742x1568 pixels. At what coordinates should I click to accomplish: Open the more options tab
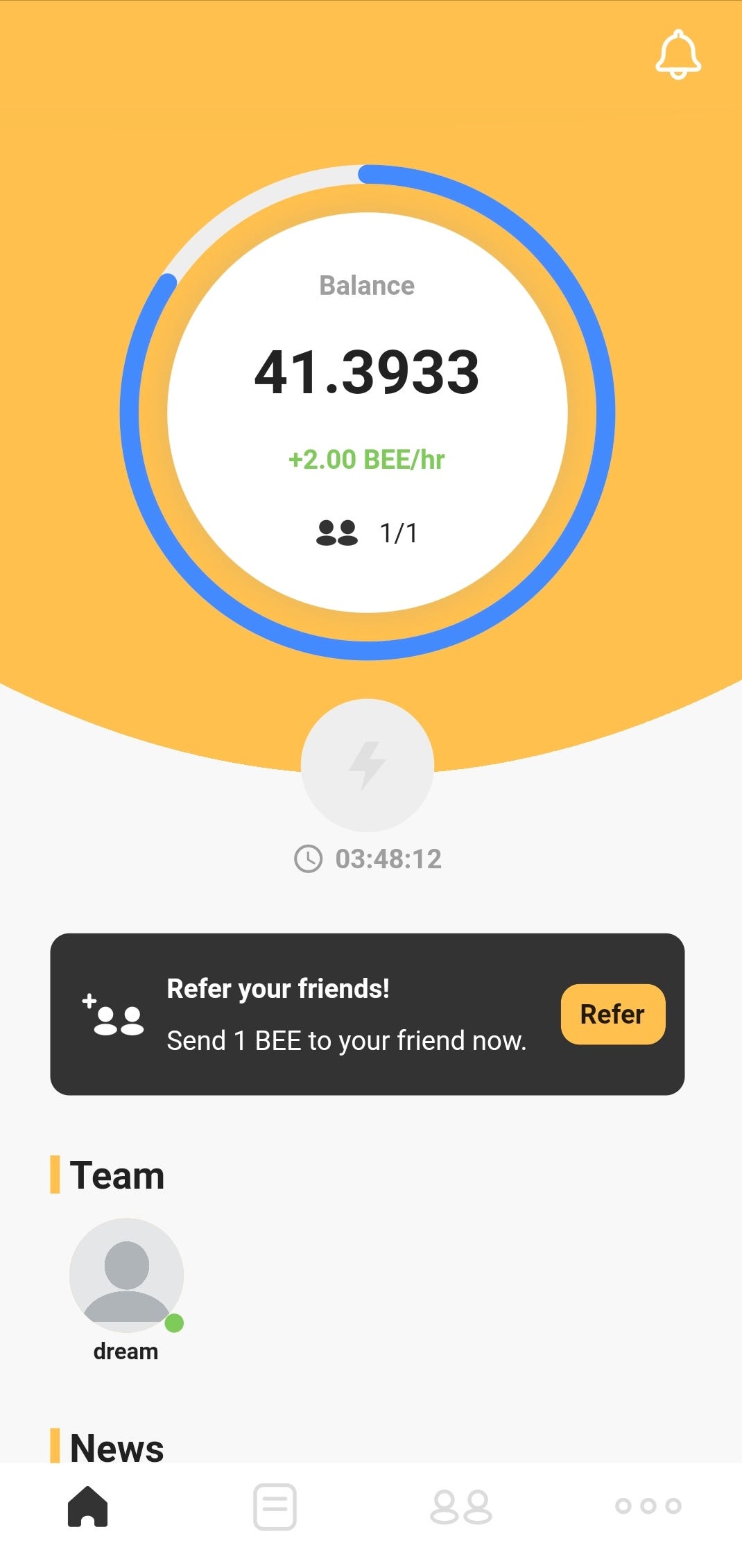(x=648, y=1506)
